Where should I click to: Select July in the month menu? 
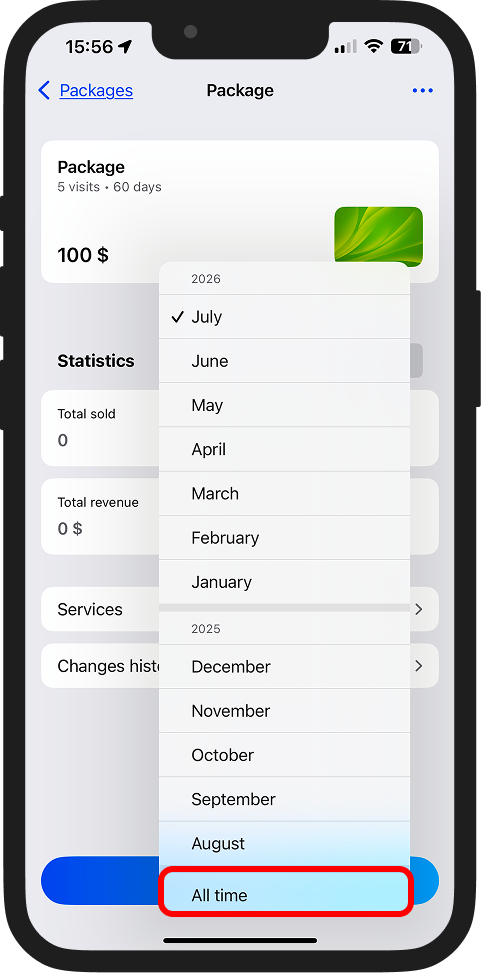click(284, 316)
